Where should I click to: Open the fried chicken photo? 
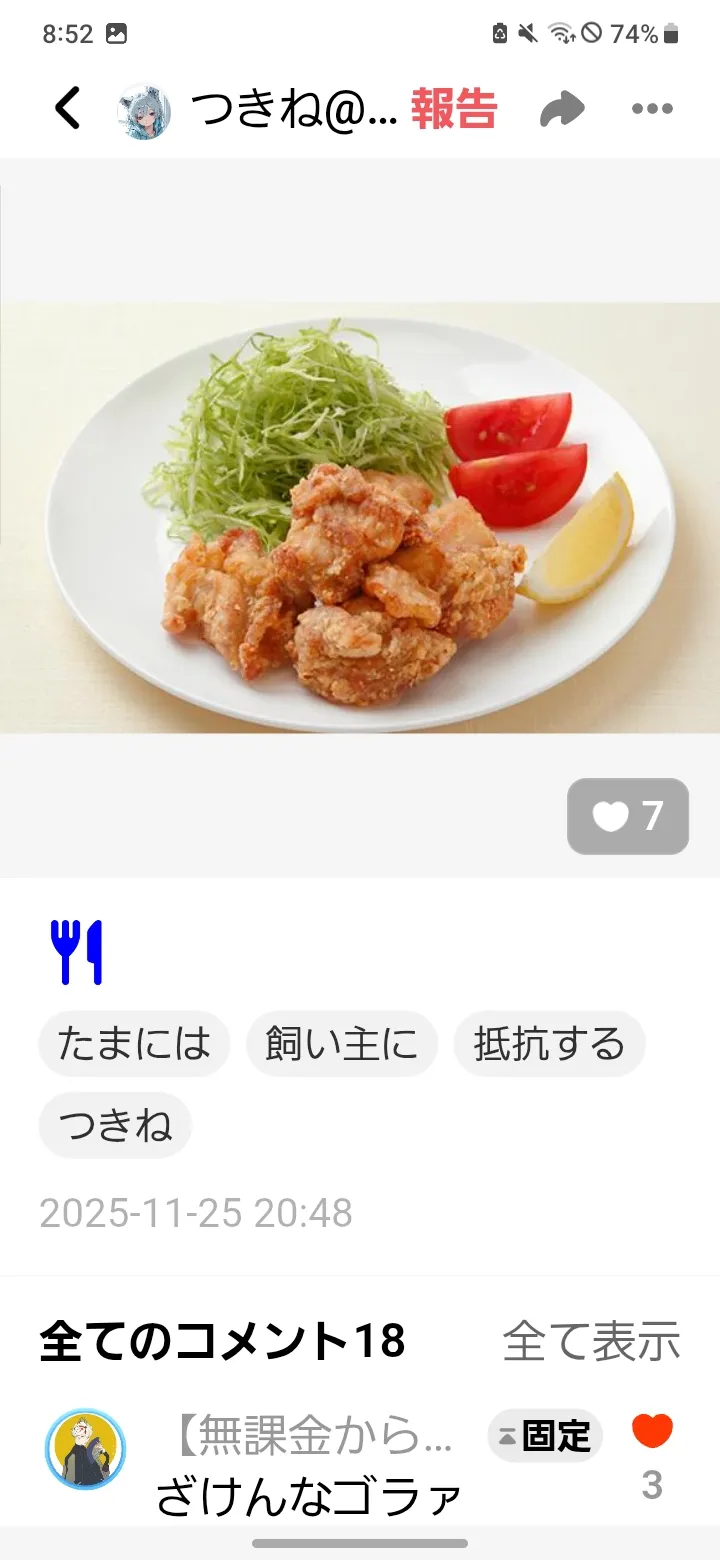tap(360, 517)
